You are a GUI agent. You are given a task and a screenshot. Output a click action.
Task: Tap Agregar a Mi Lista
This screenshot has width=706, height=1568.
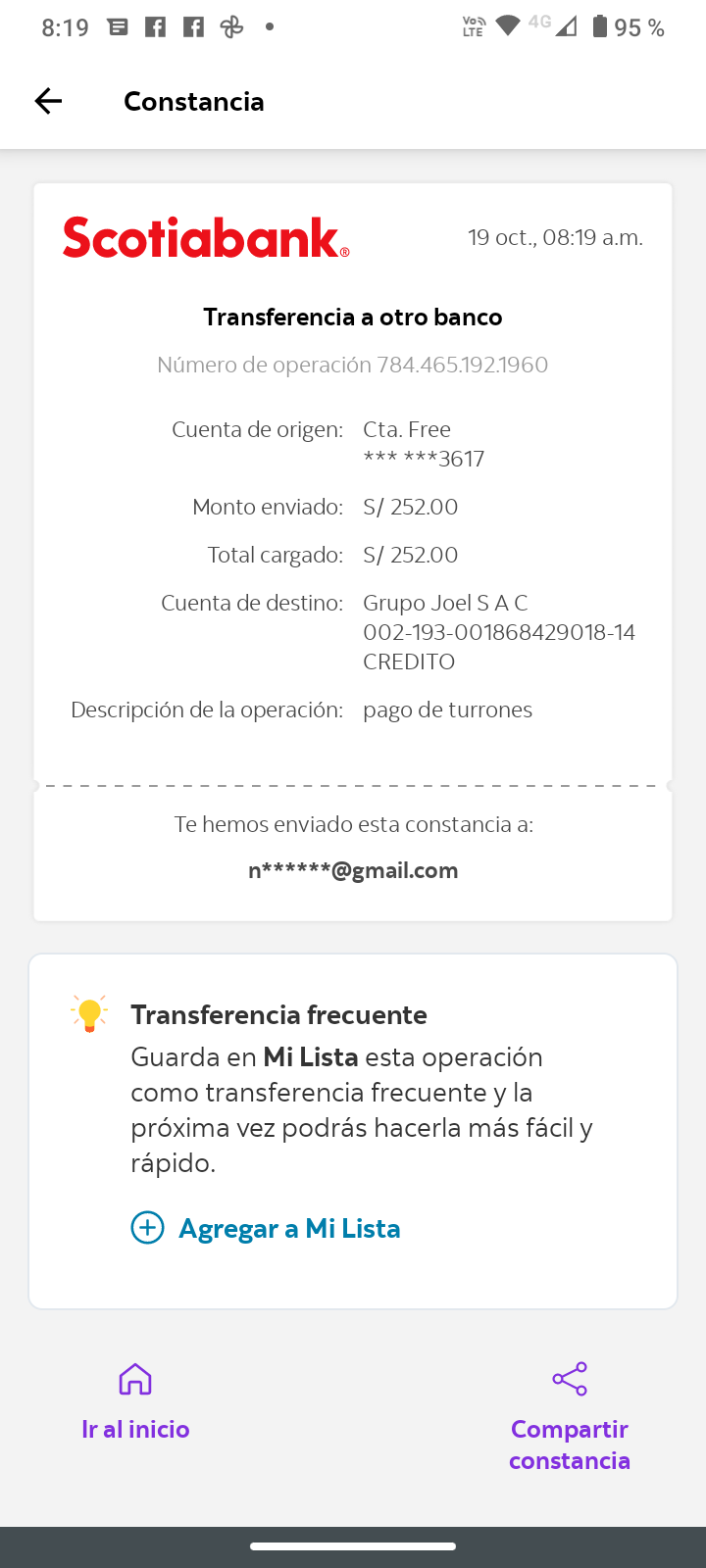tap(267, 1228)
